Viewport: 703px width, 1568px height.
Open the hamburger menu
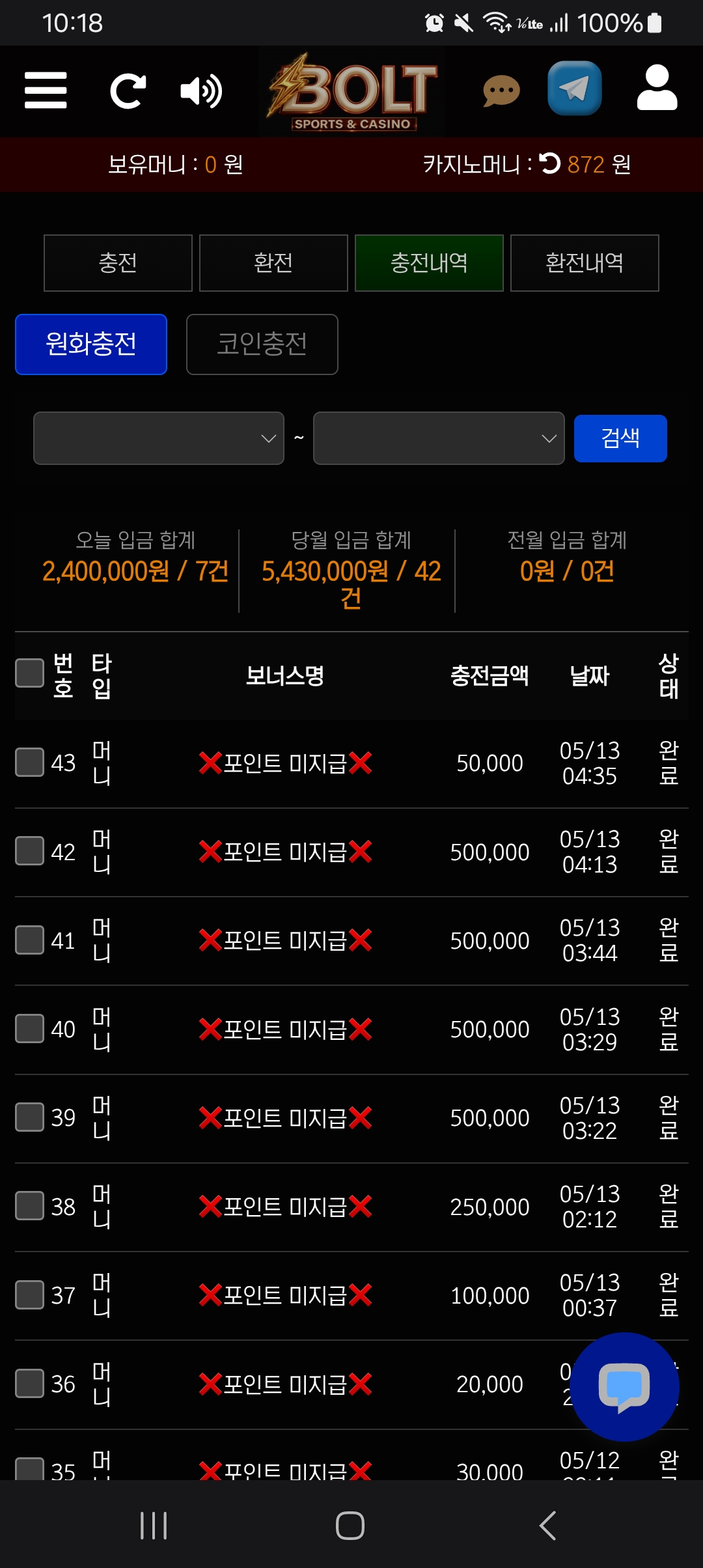click(46, 90)
